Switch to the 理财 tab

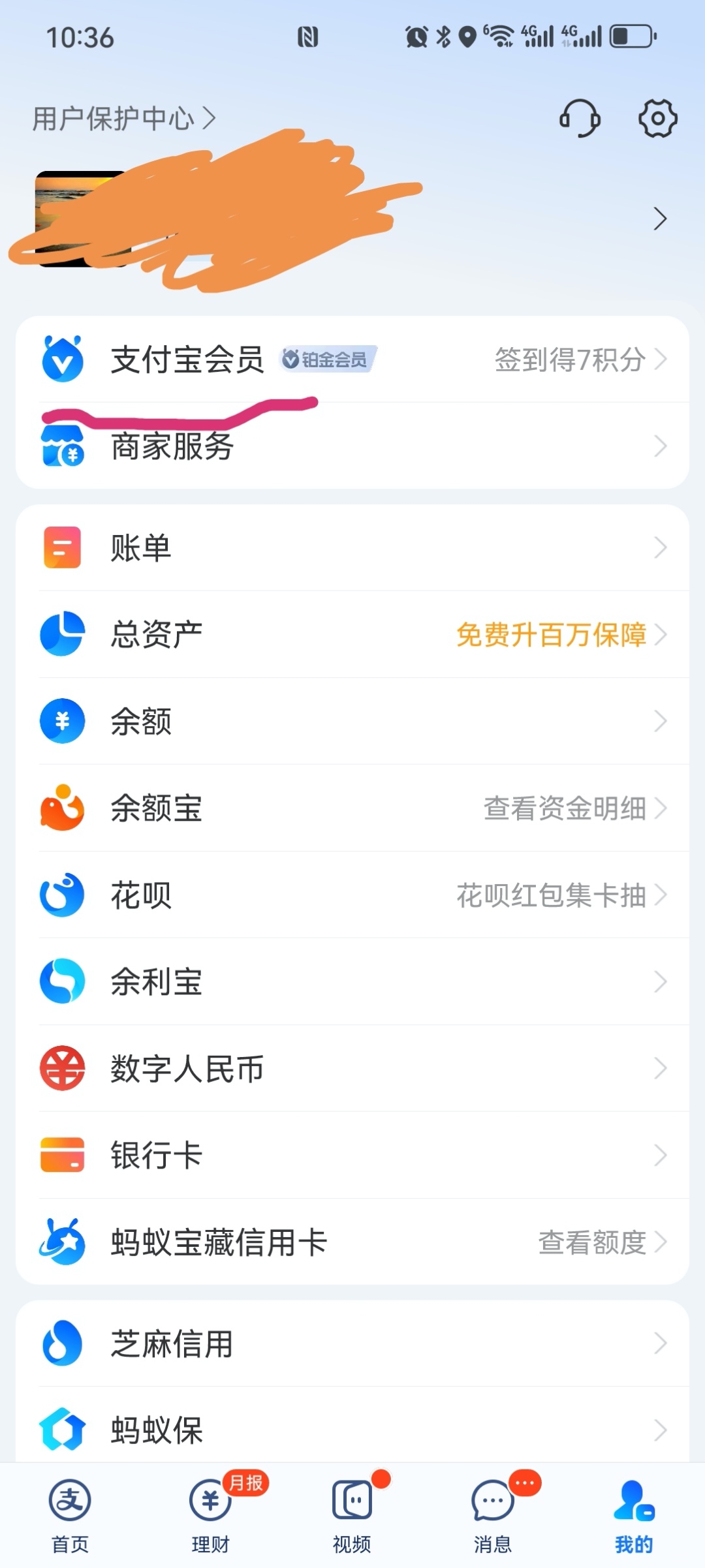point(210,1514)
